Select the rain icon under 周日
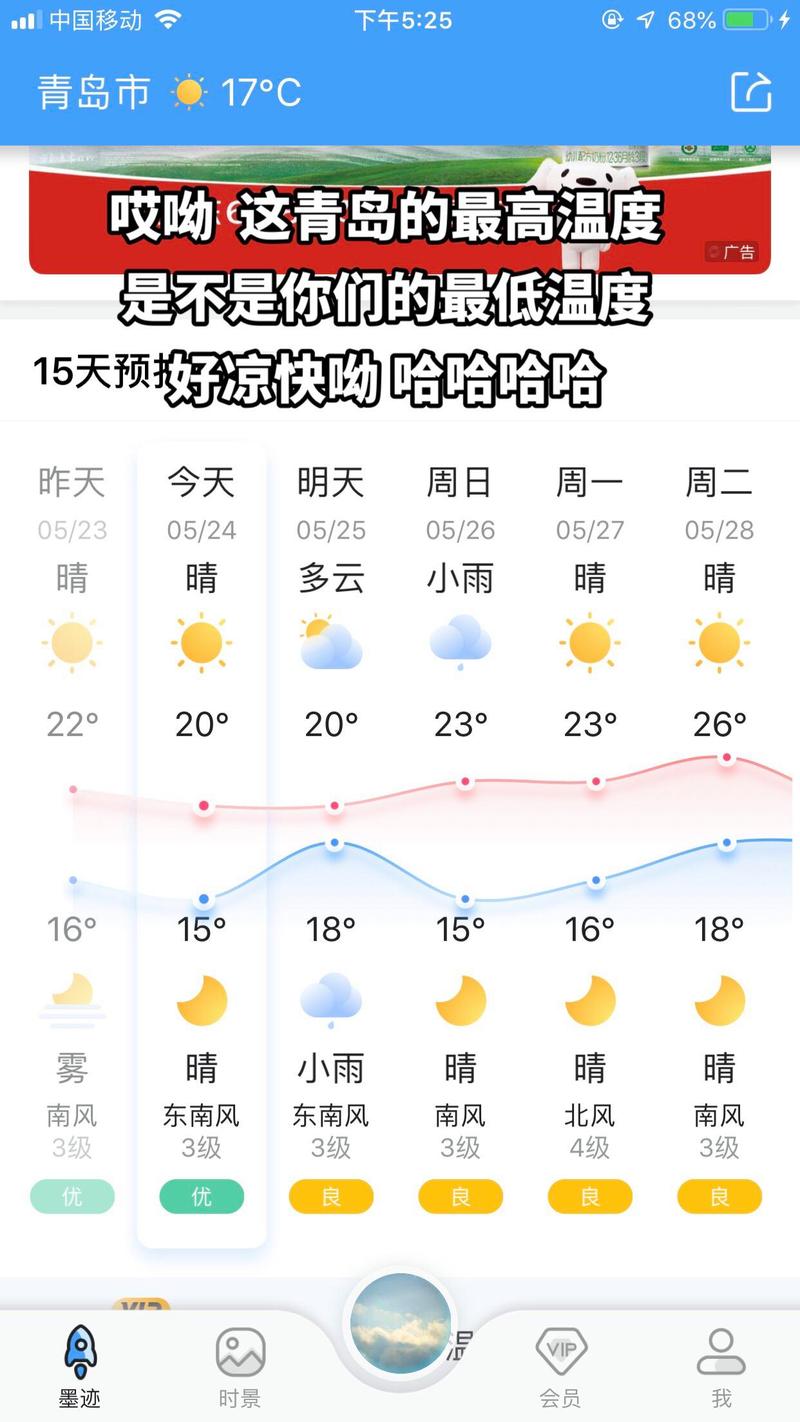800x1422 pixels. pos(460,644)
